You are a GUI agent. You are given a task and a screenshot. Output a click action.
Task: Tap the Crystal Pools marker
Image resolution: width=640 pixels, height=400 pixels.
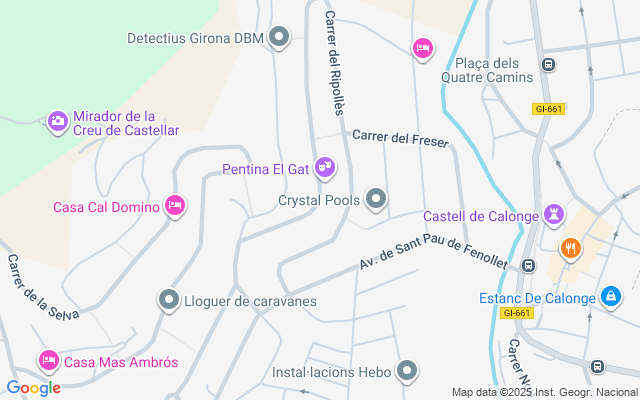(x=376, y=200)
